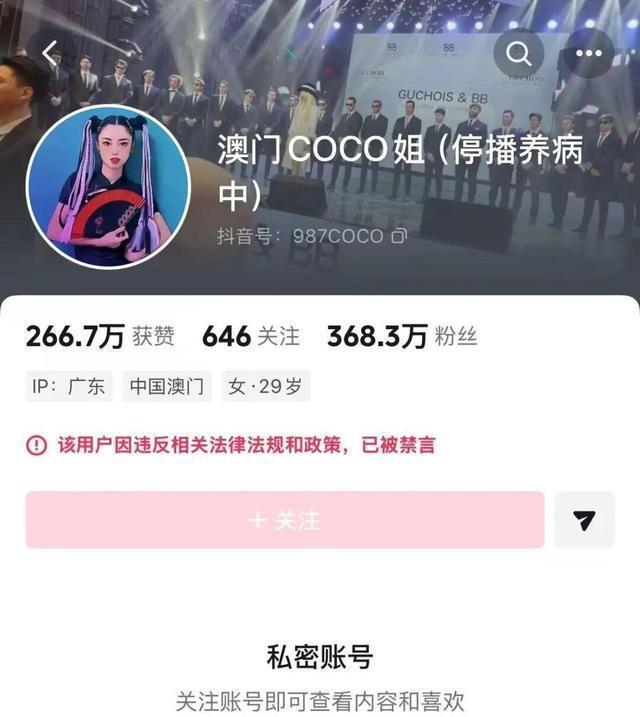Image resolution: width=640 pixels, height=717 pixels.
Task: Tap the pink 关注 follow button
Action: [x=284, y=520]
